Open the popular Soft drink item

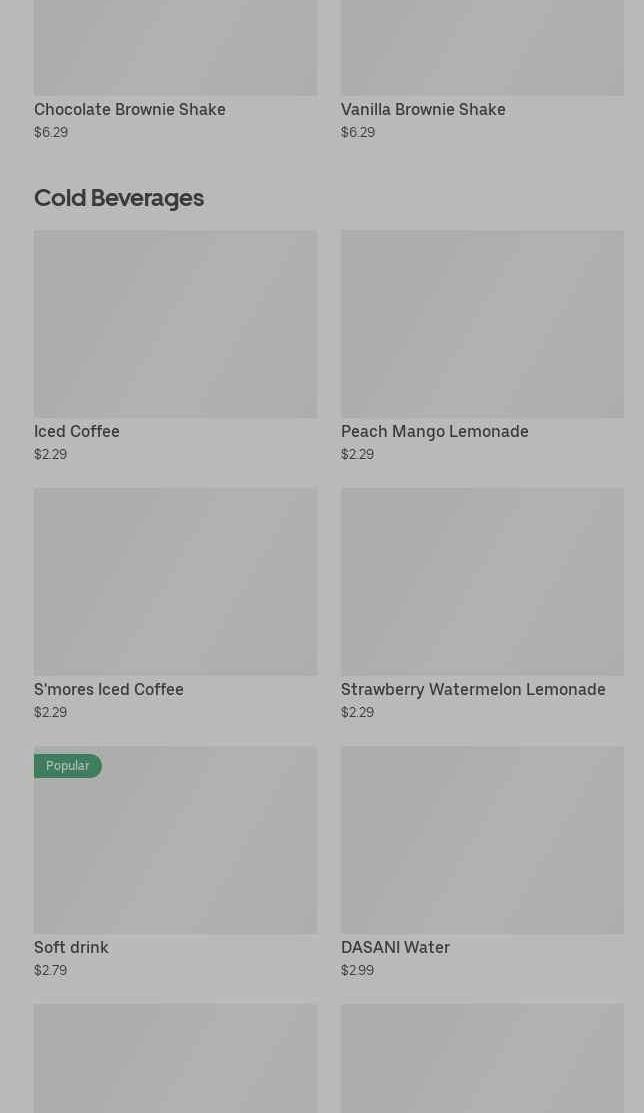coord(175,862)
